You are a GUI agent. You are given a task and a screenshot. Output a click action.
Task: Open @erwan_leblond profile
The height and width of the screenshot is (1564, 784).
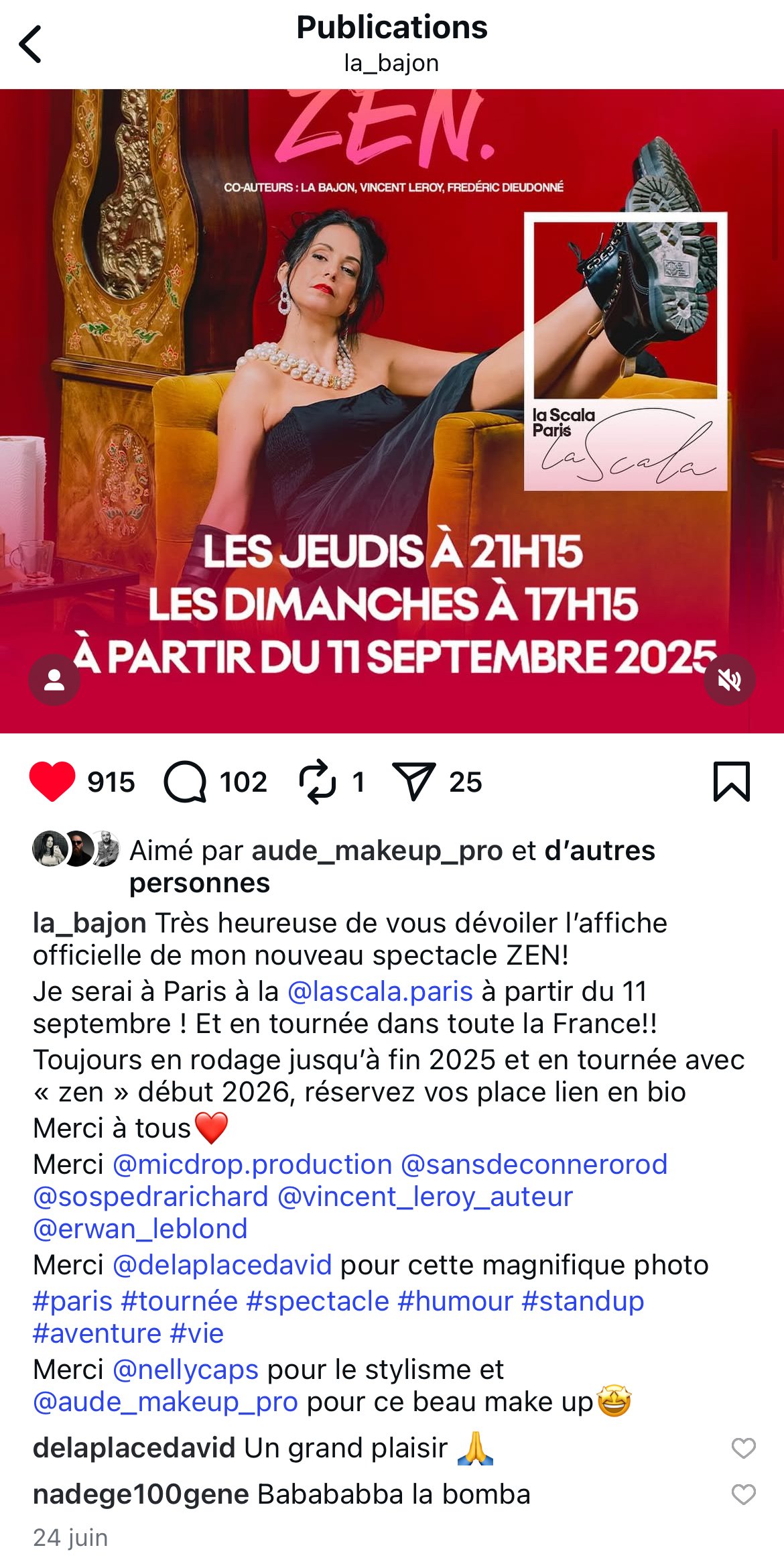[x=140, y=1229]
